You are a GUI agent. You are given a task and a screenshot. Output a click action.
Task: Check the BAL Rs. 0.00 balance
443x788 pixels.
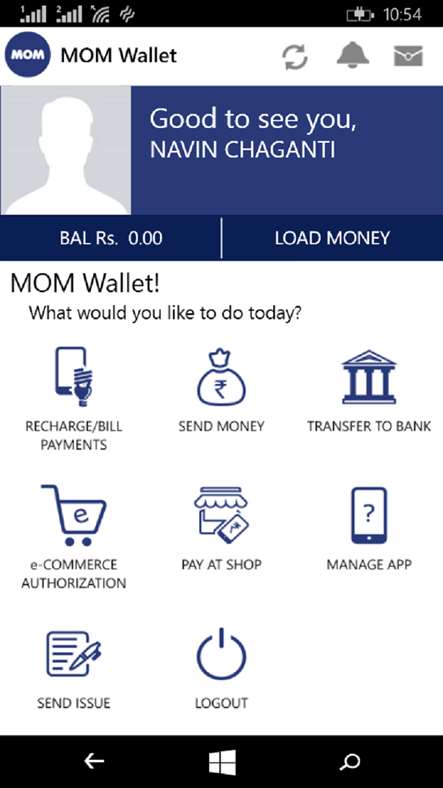coord(110,238)
